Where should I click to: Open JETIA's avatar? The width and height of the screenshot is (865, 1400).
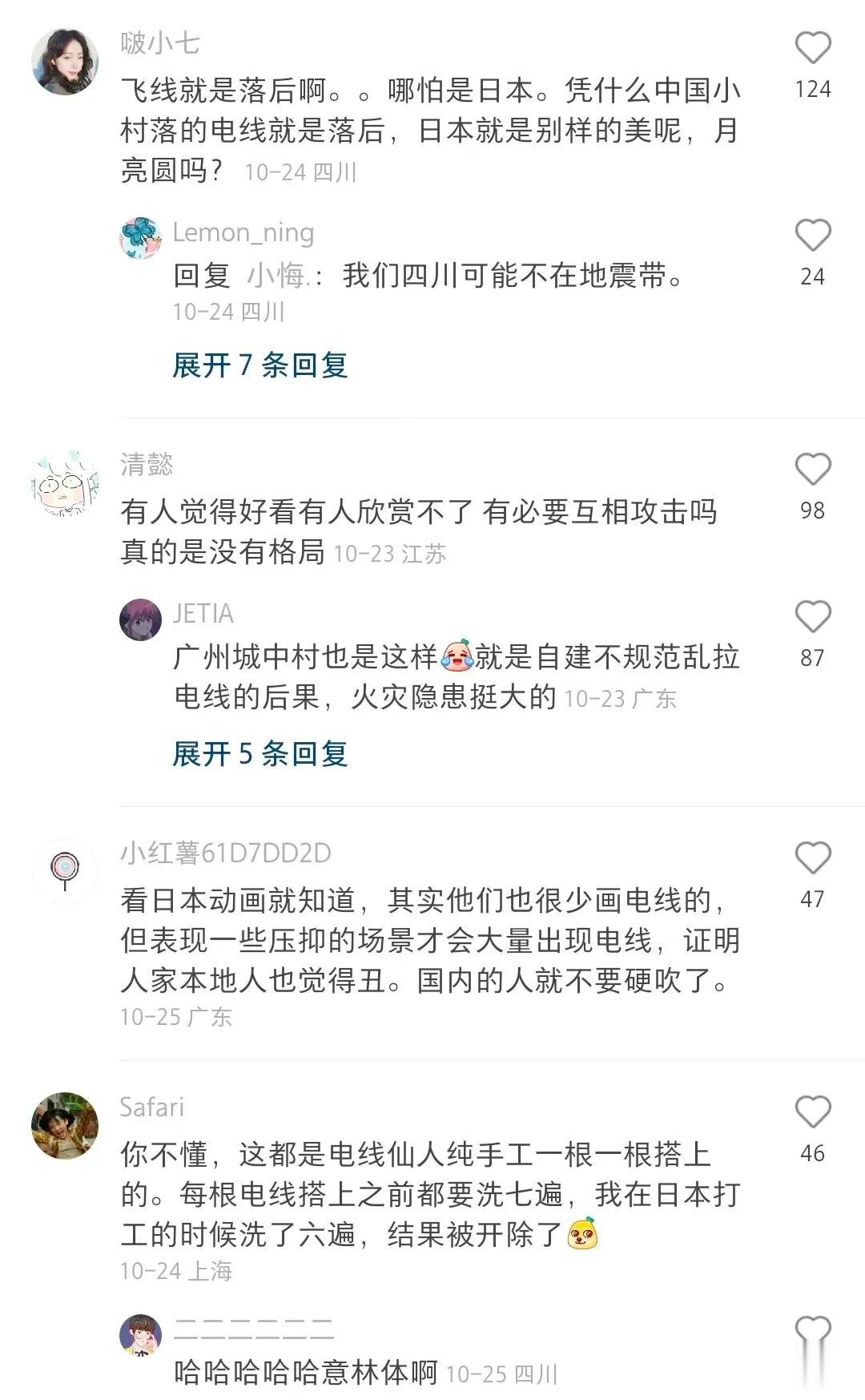(x=141, y=619)
